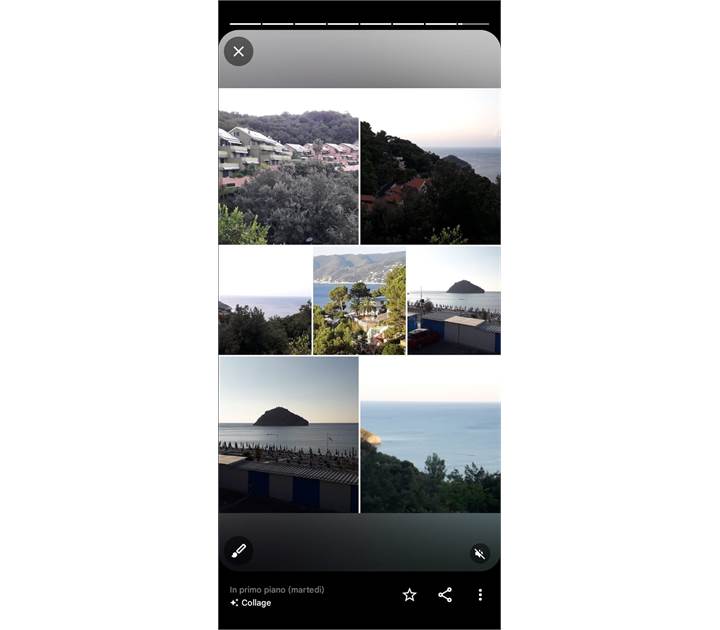The image size is (720, 630).
Task: Toggle the memory sound mute icon
Action: (480, 552)
